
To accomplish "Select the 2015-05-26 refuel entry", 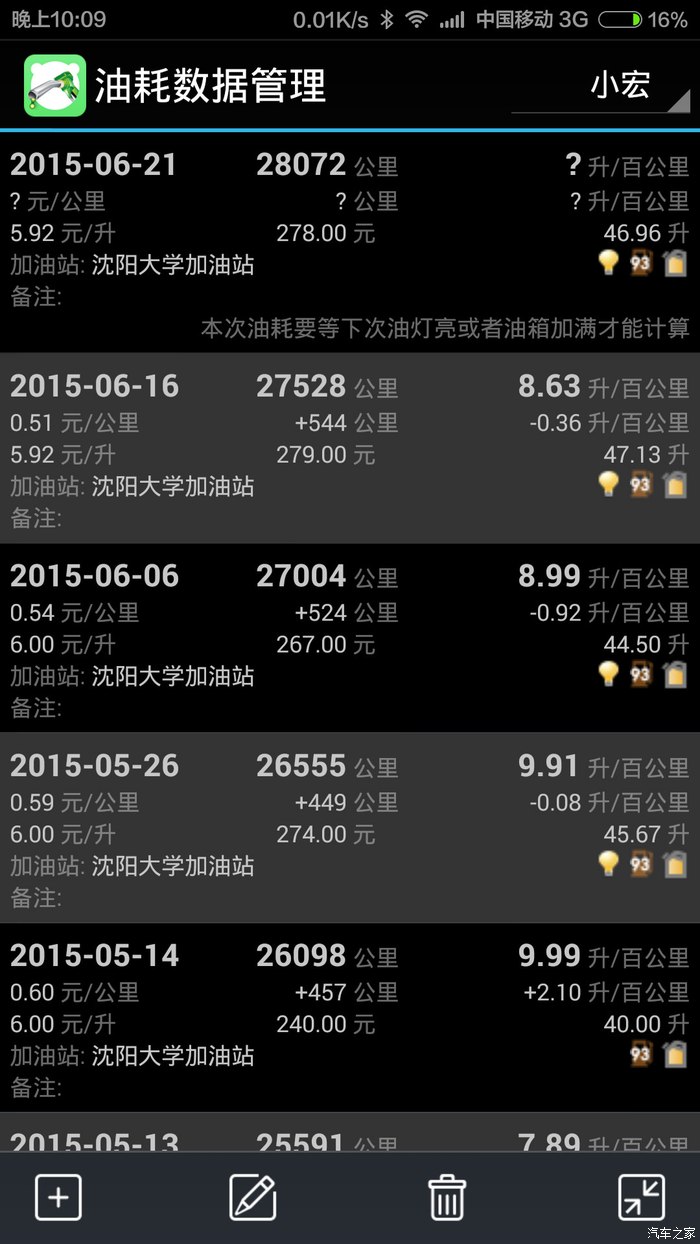I will tap(350, 828).
